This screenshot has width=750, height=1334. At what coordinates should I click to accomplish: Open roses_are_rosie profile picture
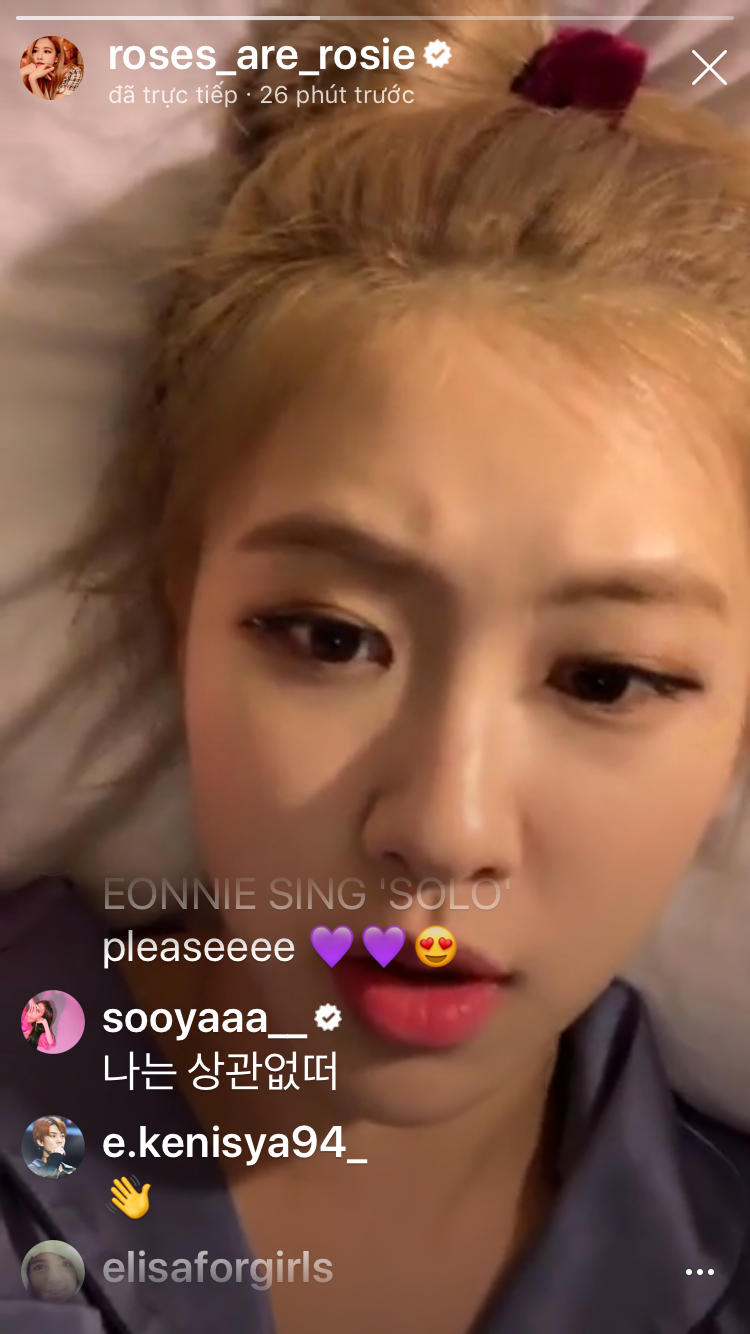pyautogui.click(x=52, y=68)
